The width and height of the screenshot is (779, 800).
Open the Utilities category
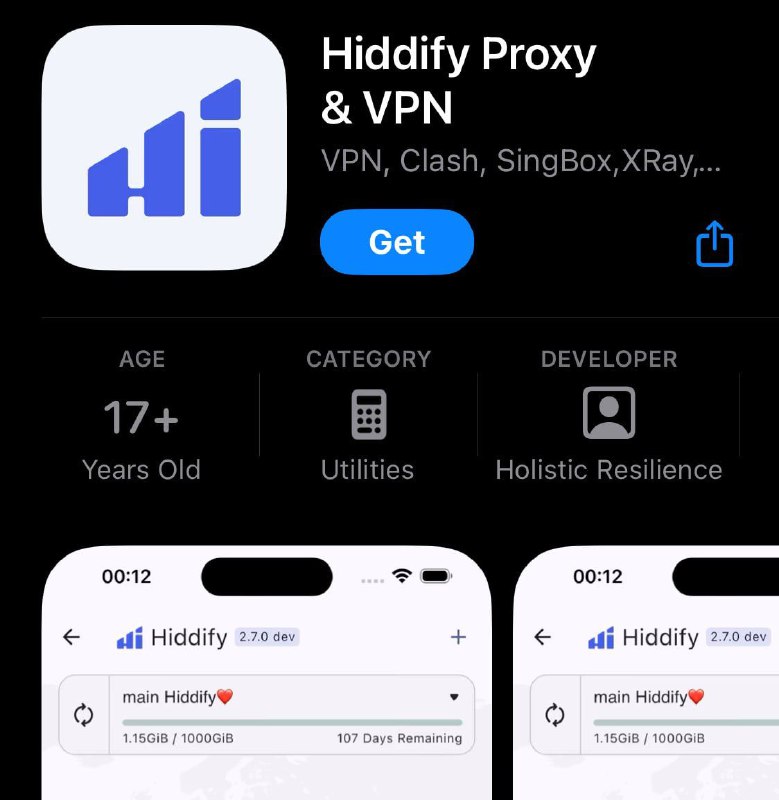367,416
